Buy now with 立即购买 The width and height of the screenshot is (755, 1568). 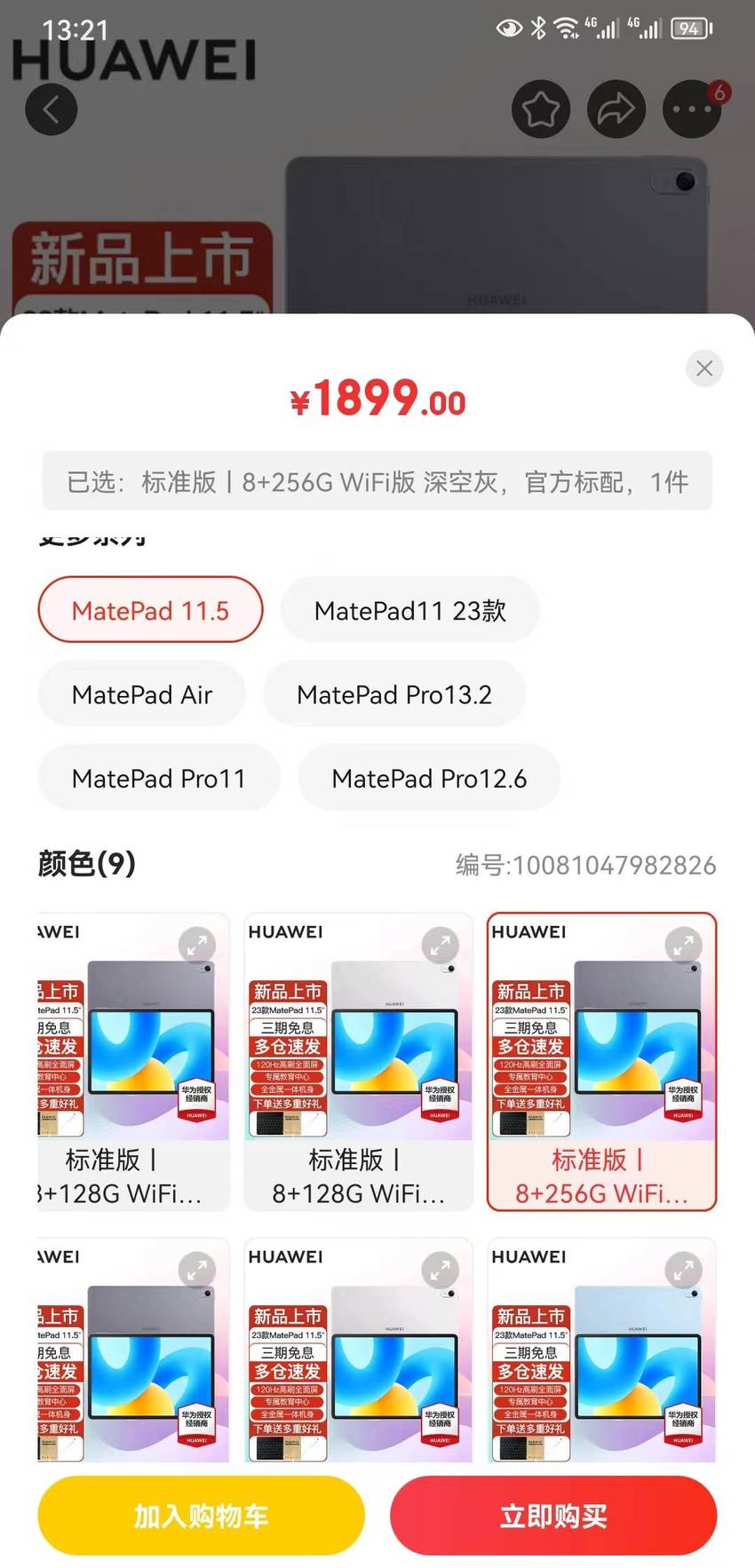[553, 1515]
